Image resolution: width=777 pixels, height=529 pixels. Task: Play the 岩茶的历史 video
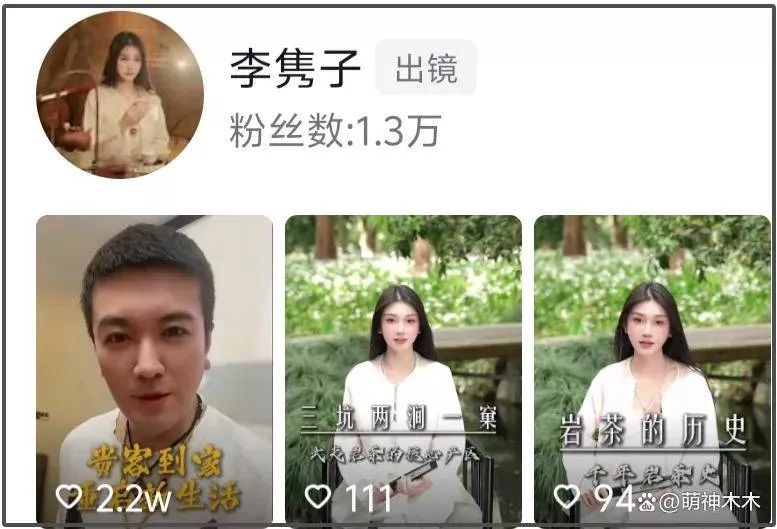(651, 370)
